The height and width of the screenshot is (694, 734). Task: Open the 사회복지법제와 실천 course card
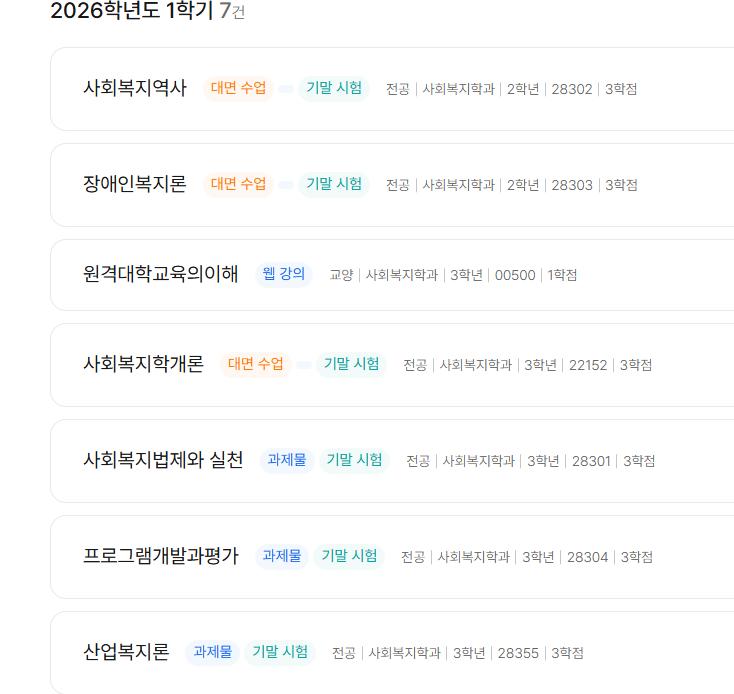[163, 460]
